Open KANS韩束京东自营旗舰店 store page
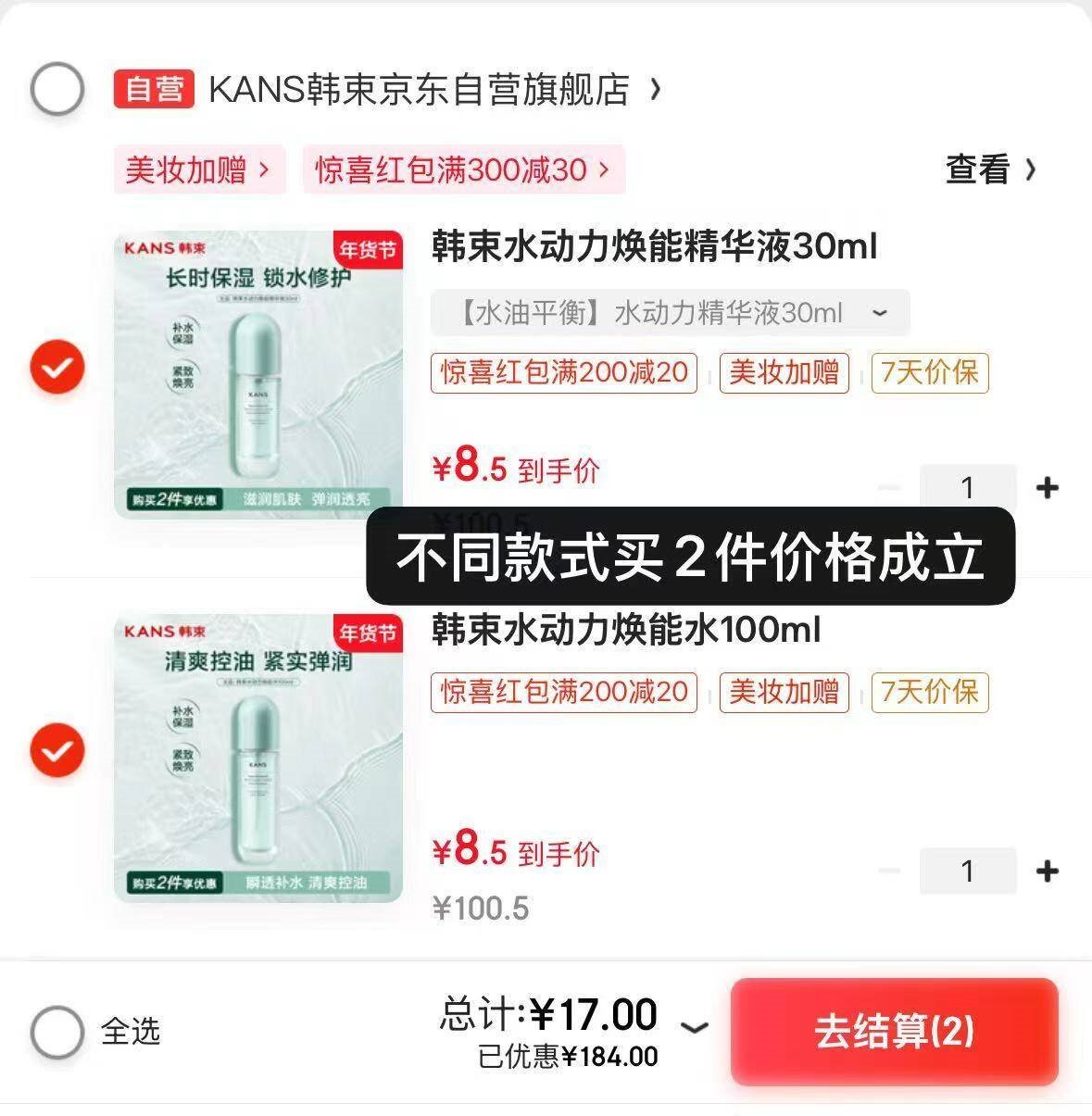The height and width of the screenshot is (1116, 1092). point(419,90)
